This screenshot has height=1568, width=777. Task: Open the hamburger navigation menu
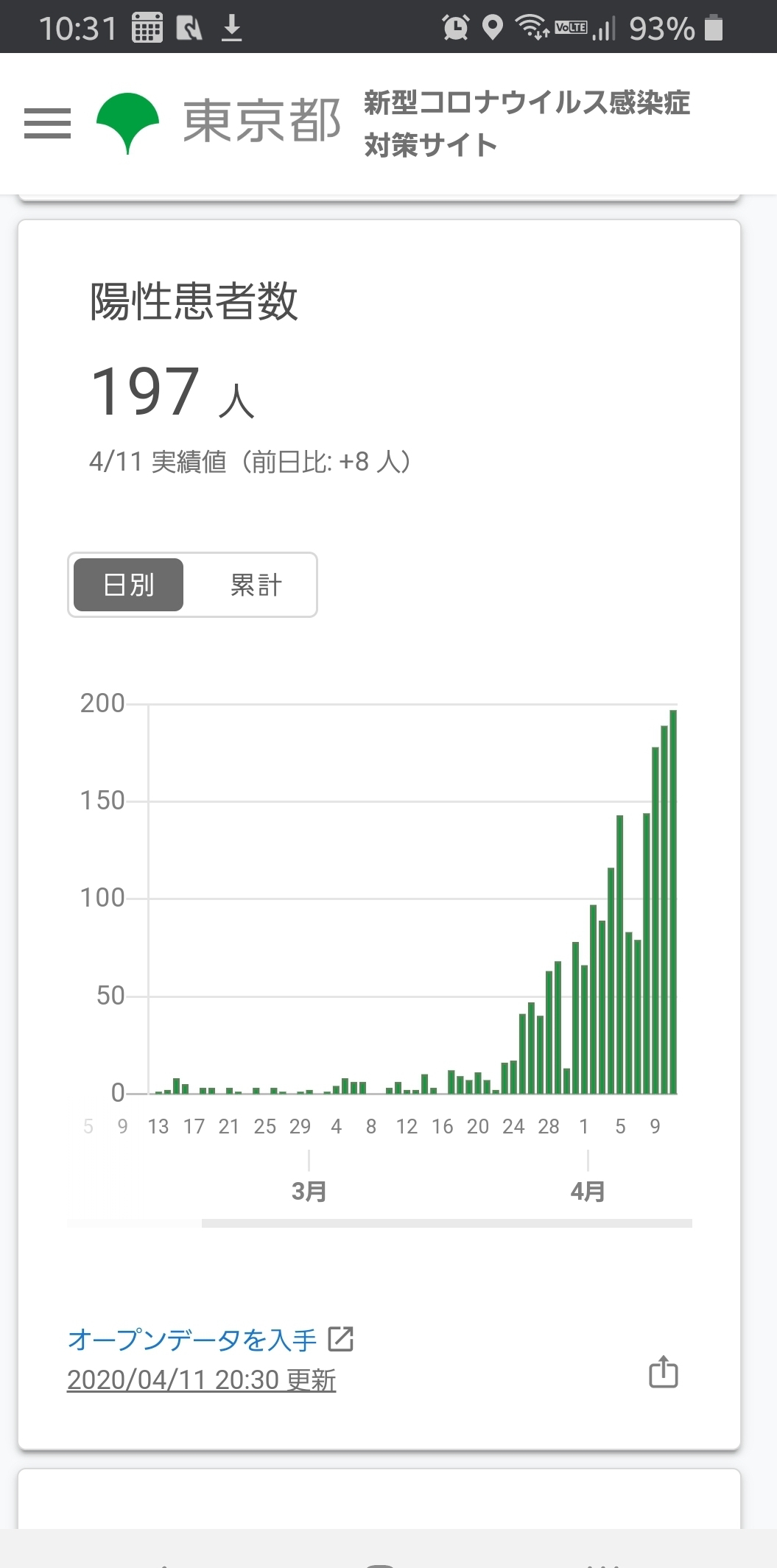pyautogui.click(x=48, y=123)
